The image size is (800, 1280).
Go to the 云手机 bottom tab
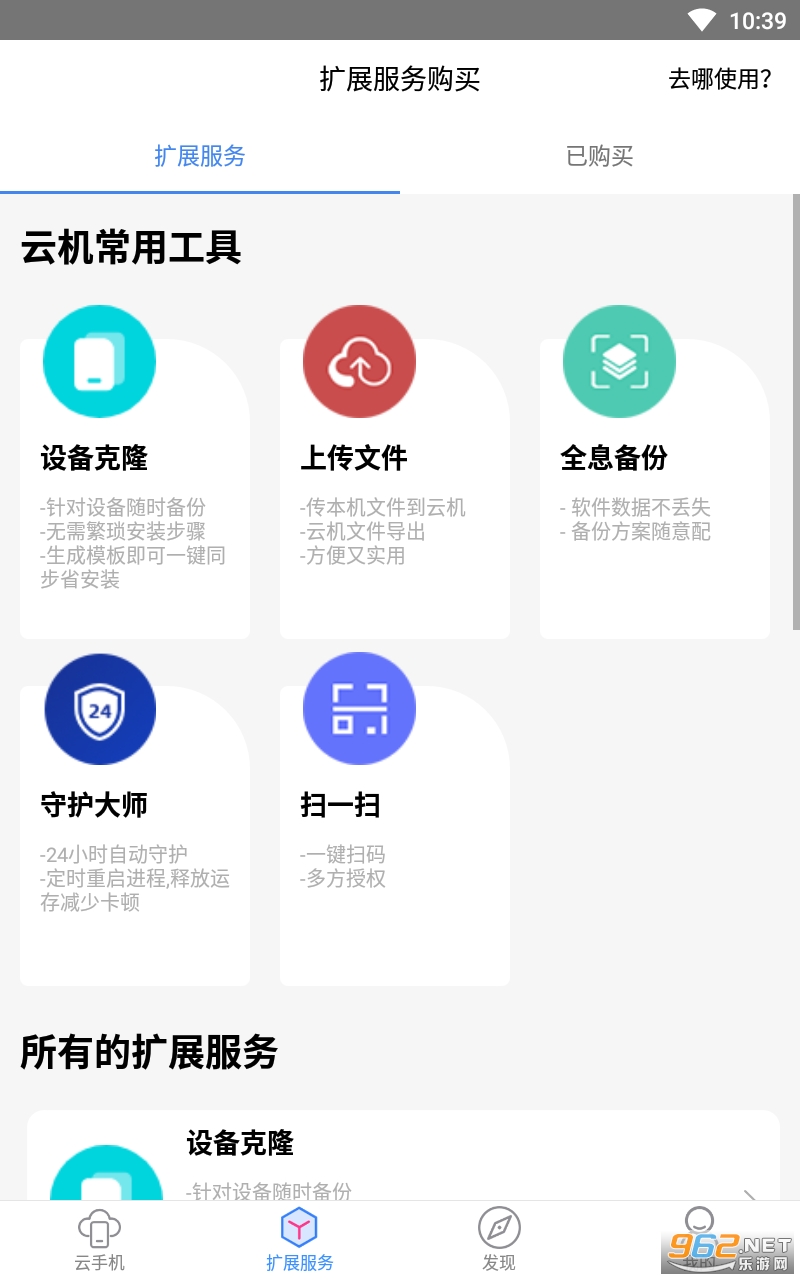(99, 1240)
